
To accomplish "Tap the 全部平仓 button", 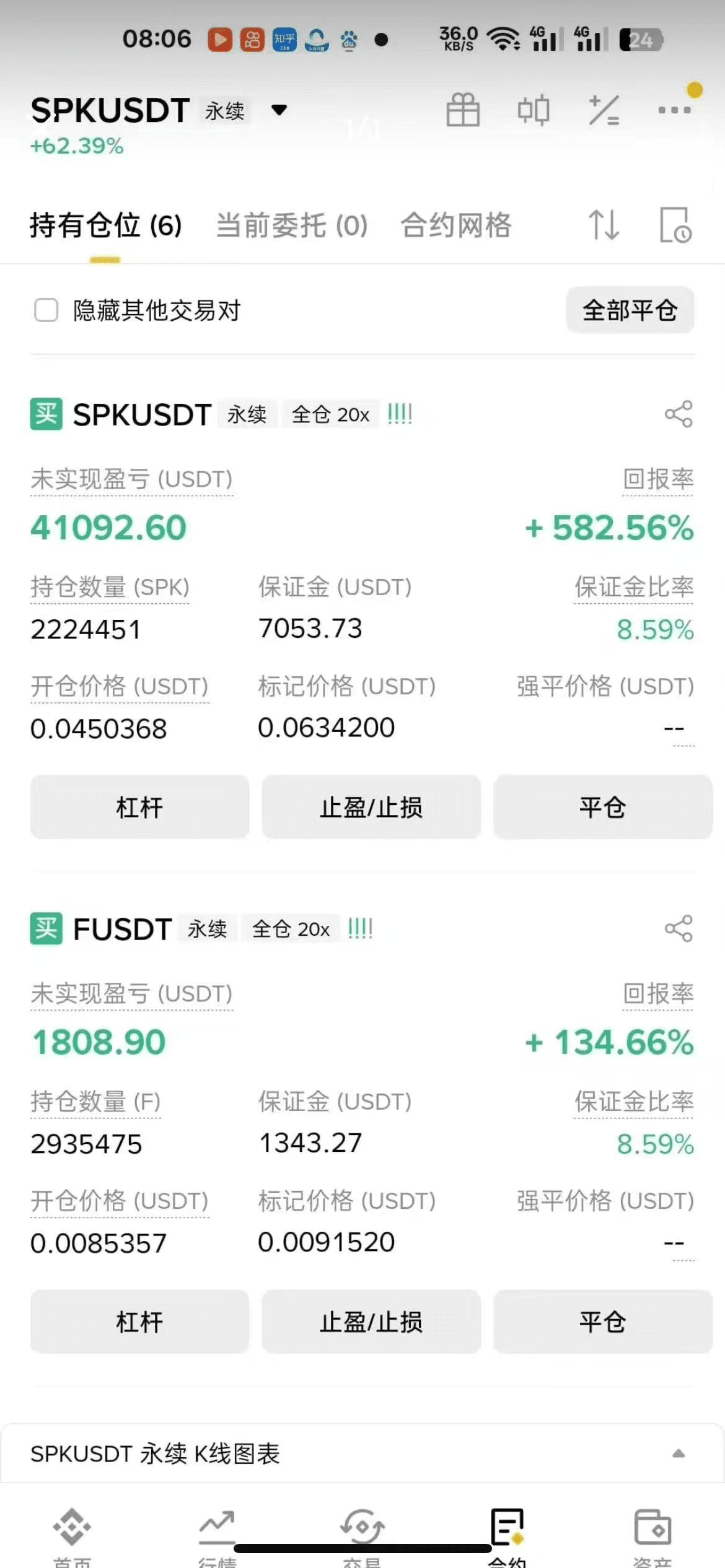I will point(630,310).
